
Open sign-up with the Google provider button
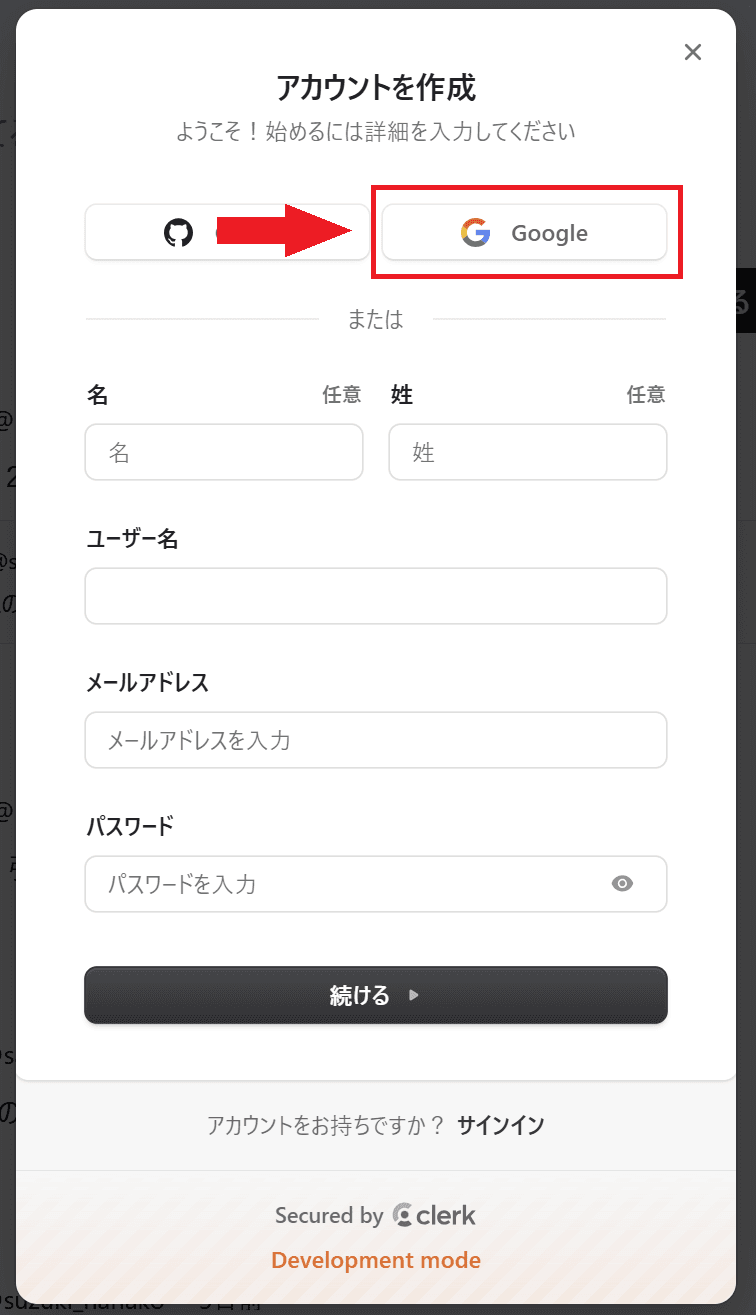pyautogui.click(x=525, y=232)
